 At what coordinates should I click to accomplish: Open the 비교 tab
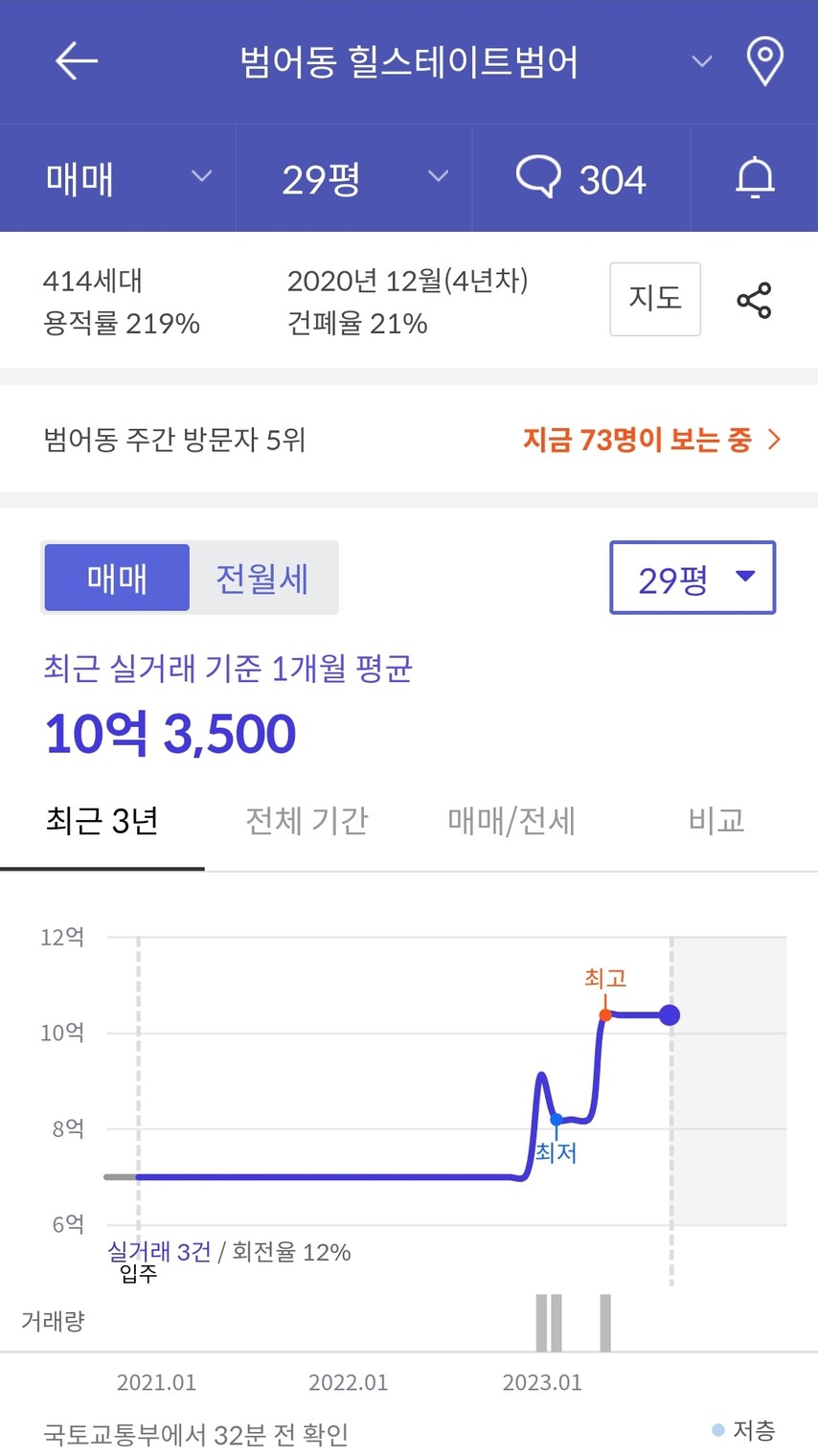coord(716,822)
